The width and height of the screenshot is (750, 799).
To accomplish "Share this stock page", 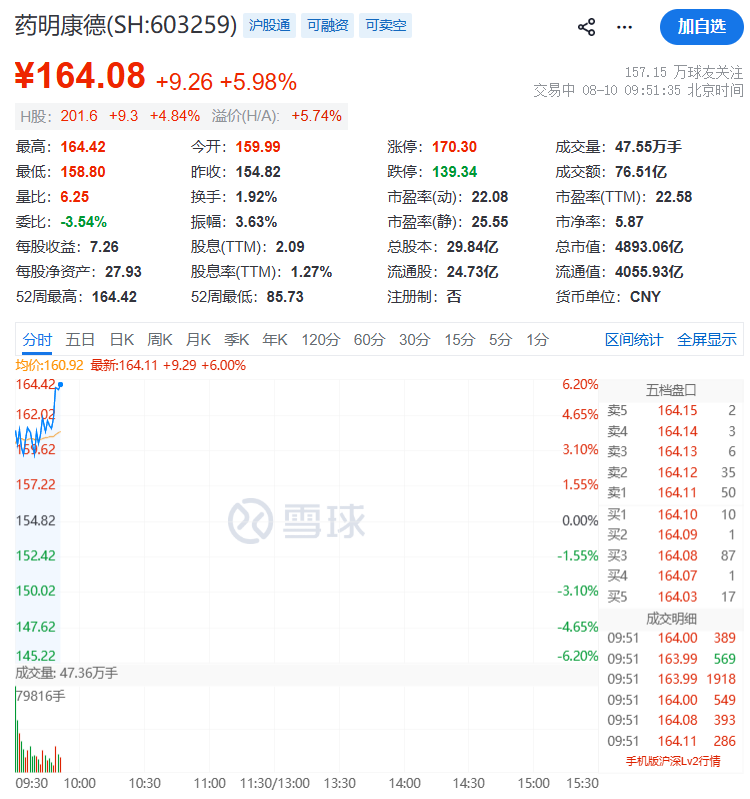I will (586, 27).
